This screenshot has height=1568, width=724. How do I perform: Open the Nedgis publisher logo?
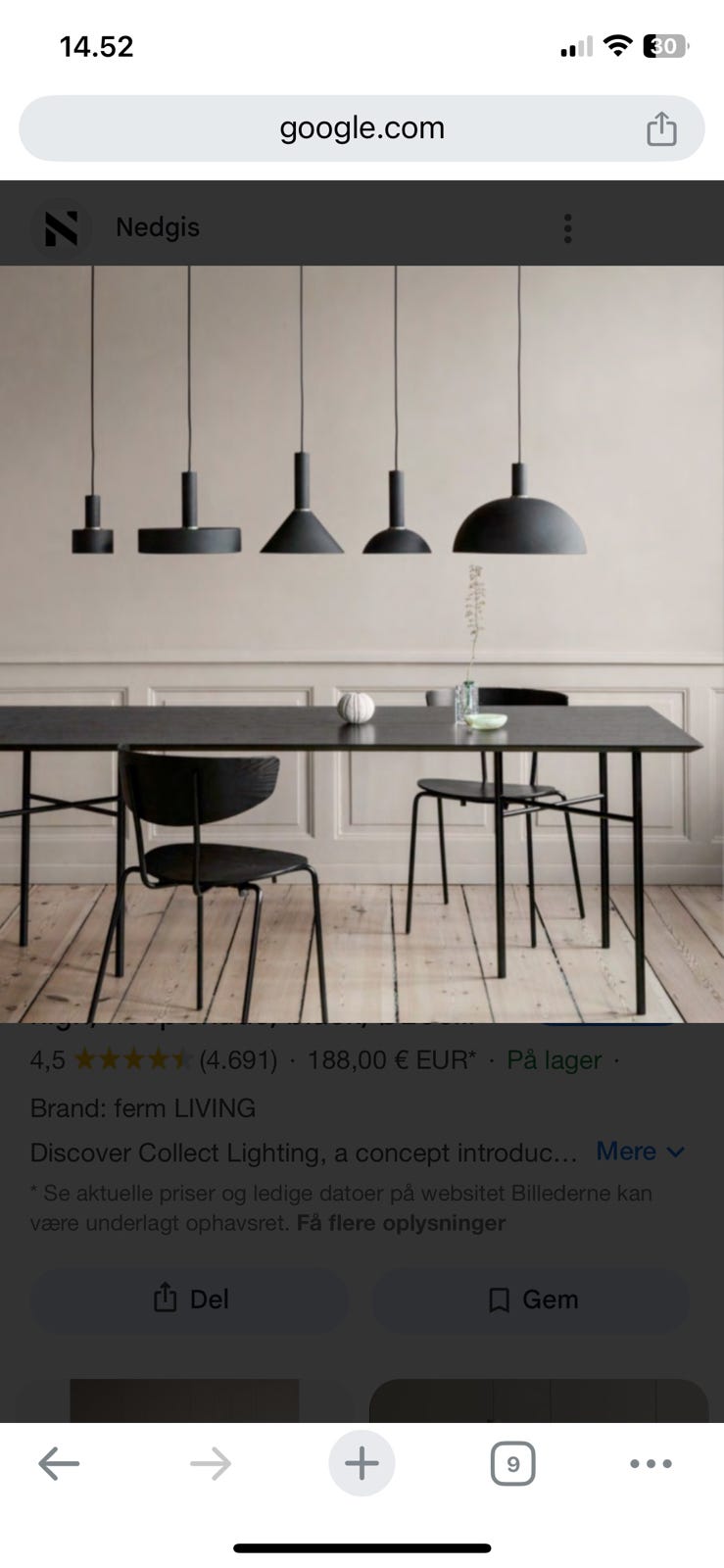[61, 226]
